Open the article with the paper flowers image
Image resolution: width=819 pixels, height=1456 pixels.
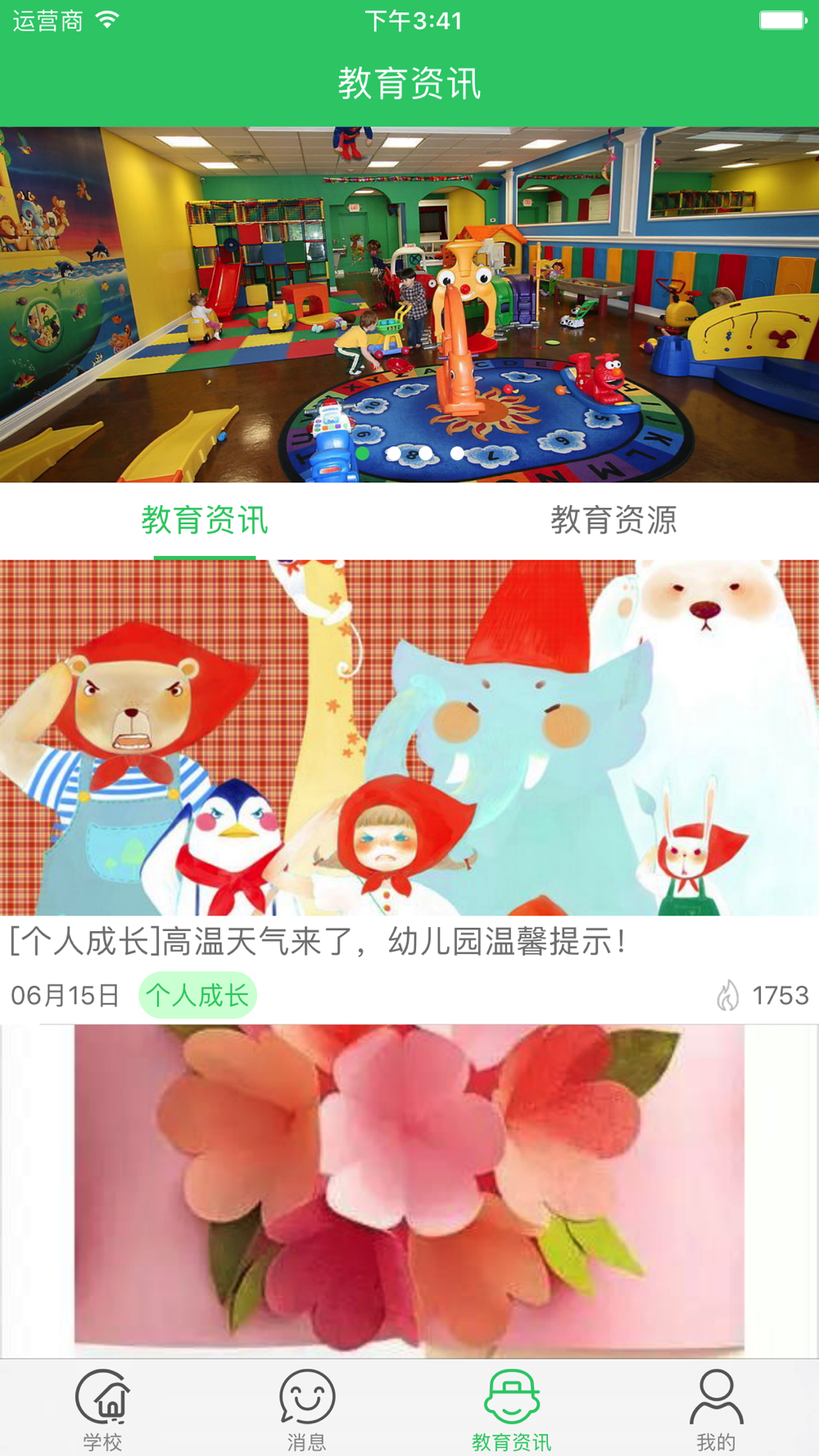(x=409, y=1191)
